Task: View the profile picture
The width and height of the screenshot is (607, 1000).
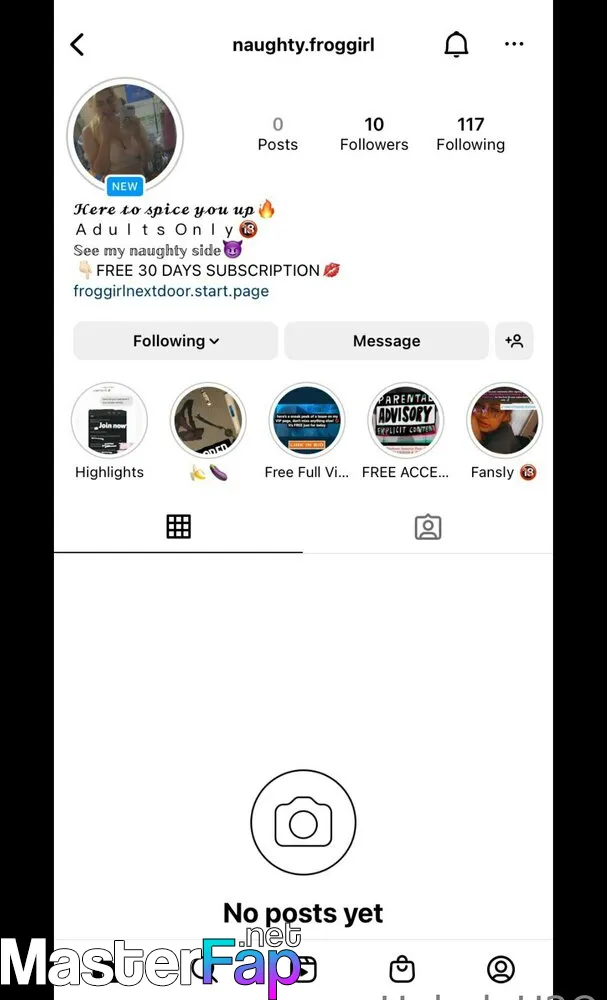Action: pyautogui.click(x=125, y=135)
